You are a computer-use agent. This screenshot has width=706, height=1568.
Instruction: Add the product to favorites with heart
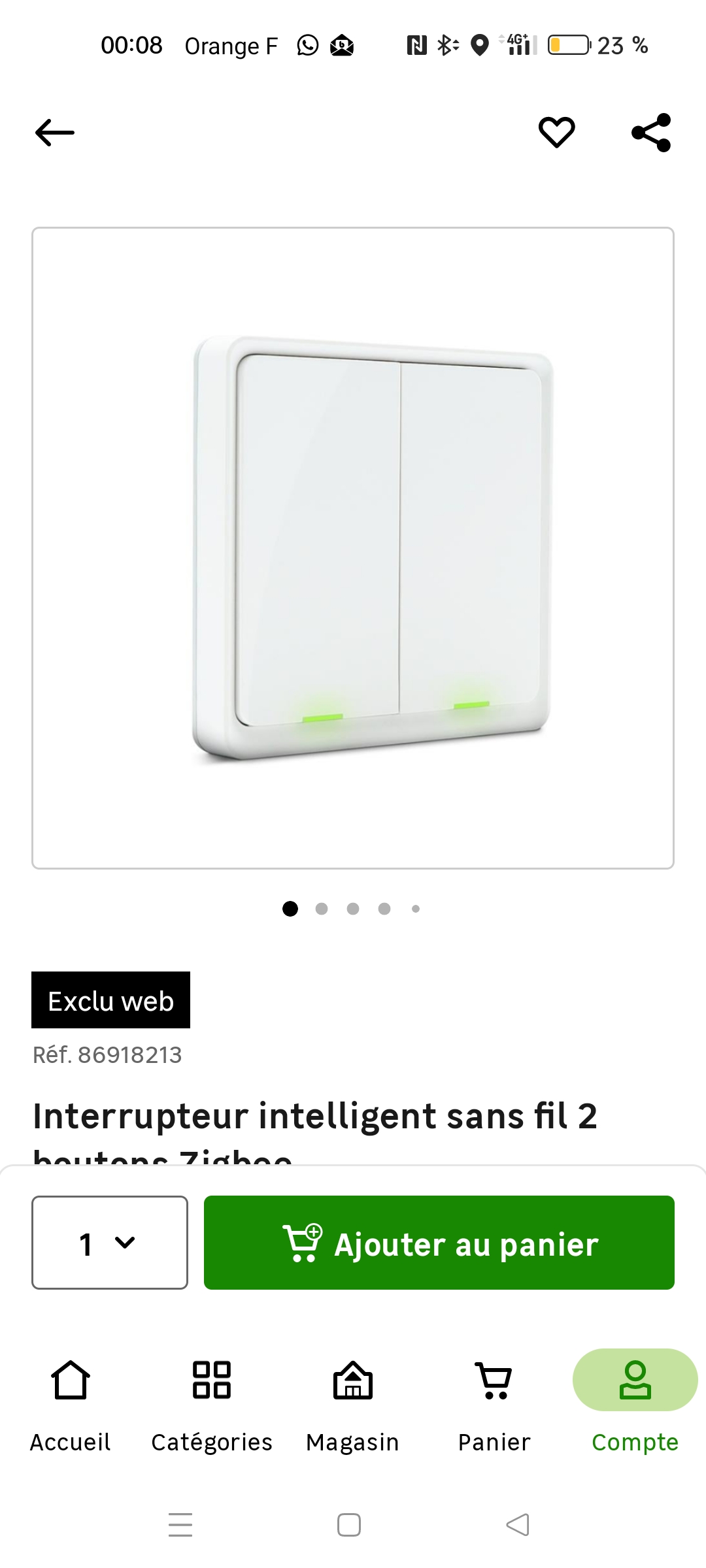coord(556,133)
